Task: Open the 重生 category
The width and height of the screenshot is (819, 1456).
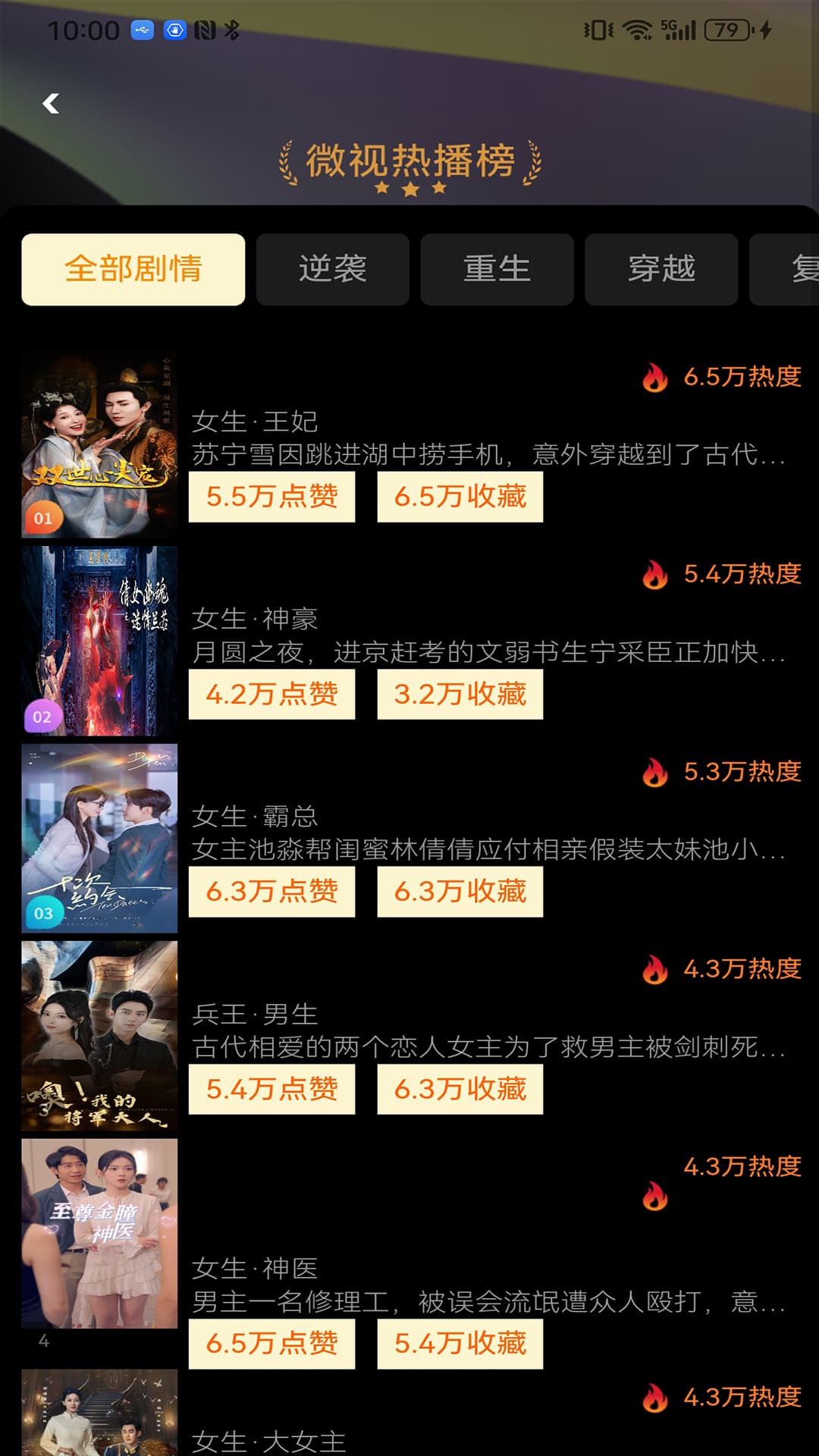Action: pos(497,269)
